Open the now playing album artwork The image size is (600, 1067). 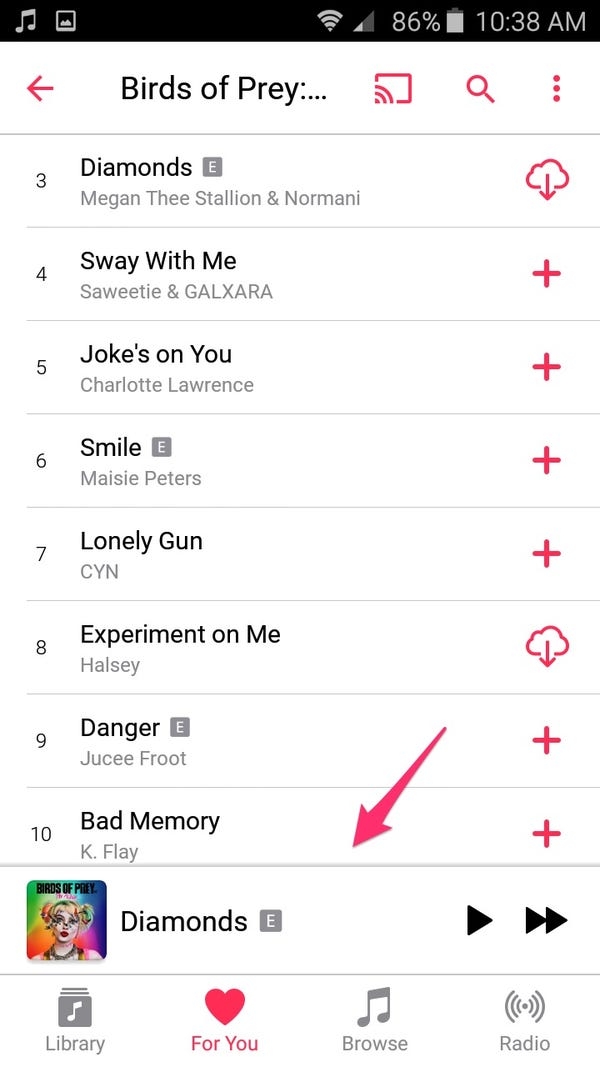point(66,920)
